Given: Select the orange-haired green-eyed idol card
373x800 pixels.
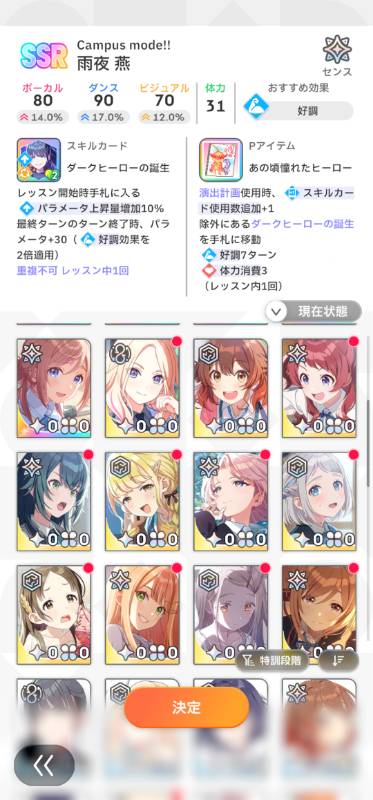Looking at the screenshot, I should (x=142, y=615).
